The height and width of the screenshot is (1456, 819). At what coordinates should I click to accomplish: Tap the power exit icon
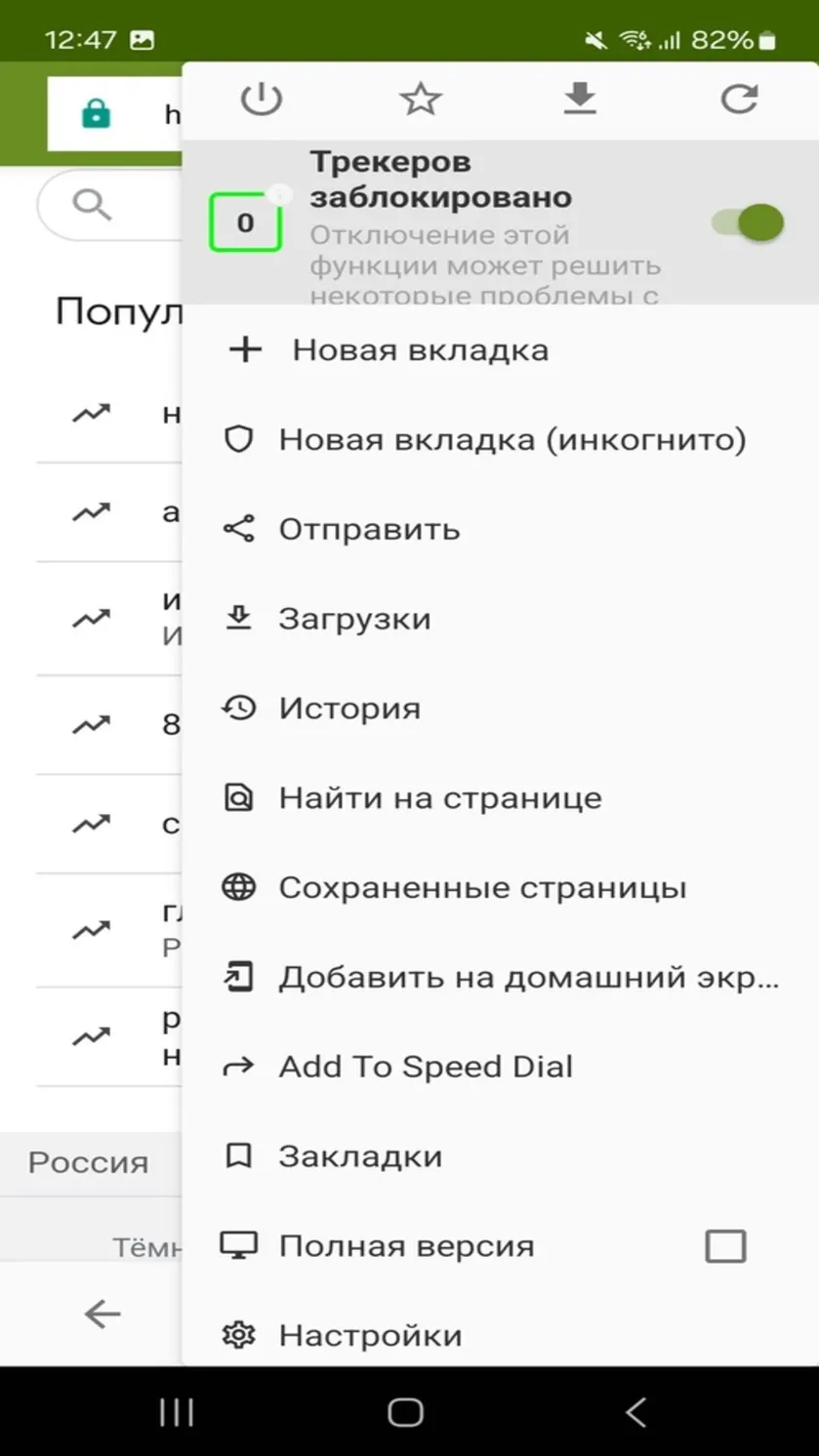pyautogui.click(x=262, y=99)
